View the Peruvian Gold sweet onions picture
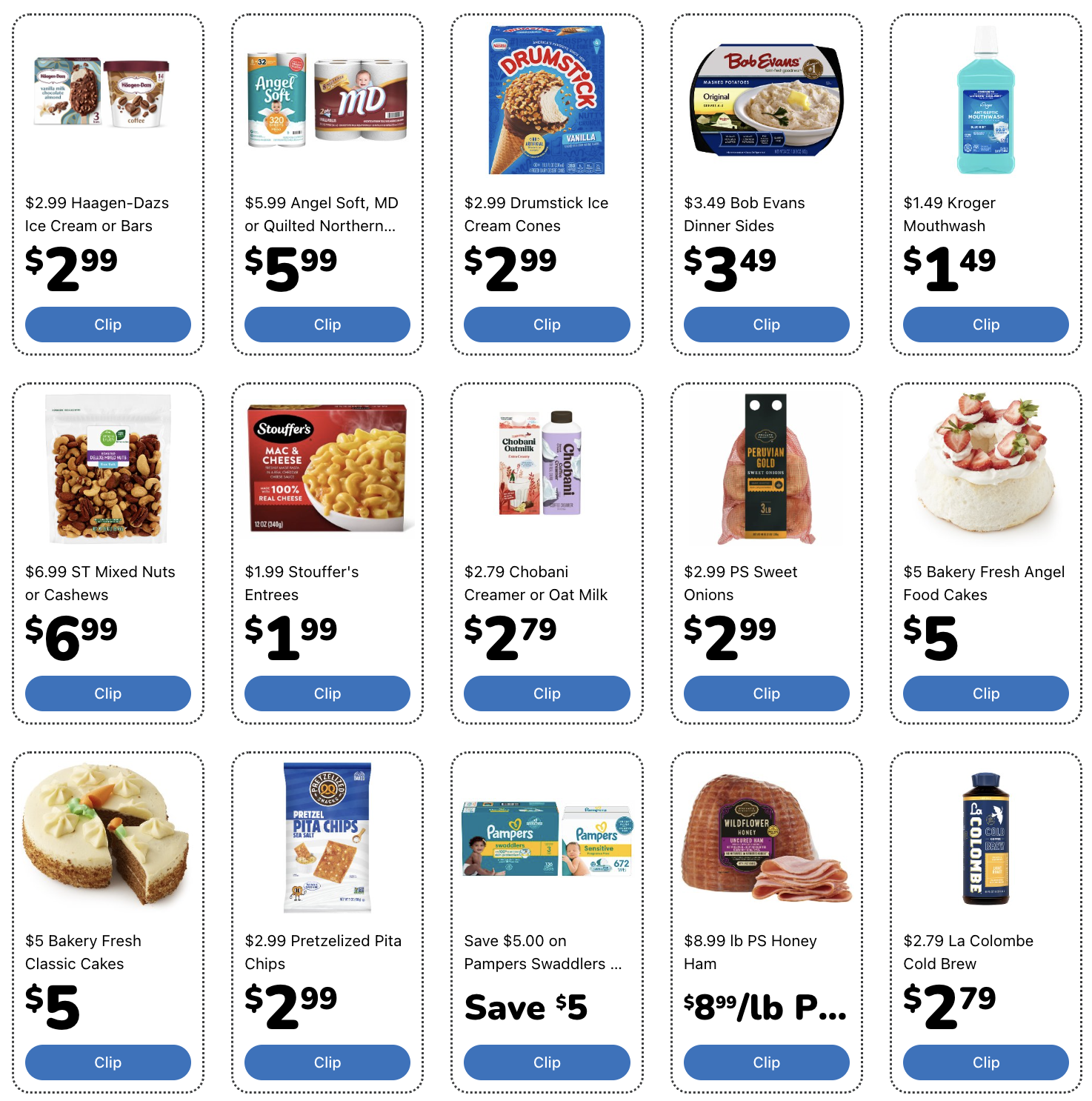 [x=766, y=468]
